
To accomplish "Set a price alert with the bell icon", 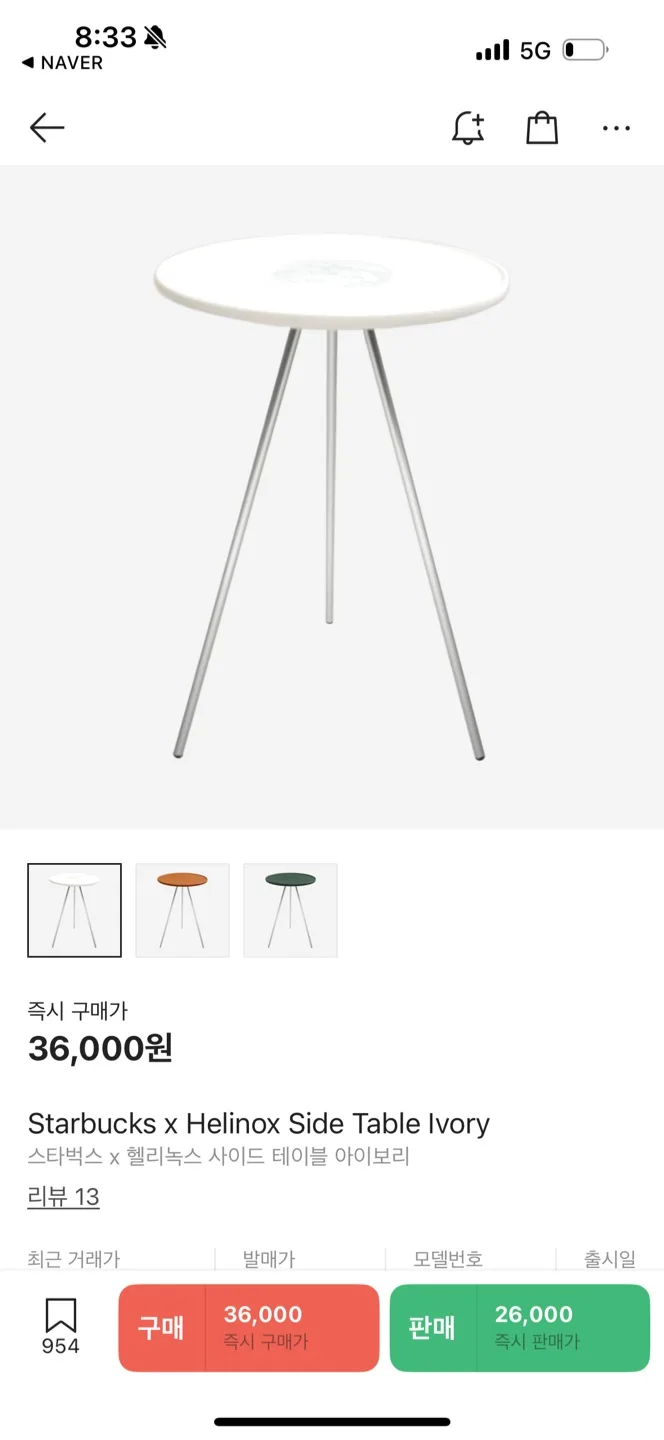I will click(x=467, y=127).
